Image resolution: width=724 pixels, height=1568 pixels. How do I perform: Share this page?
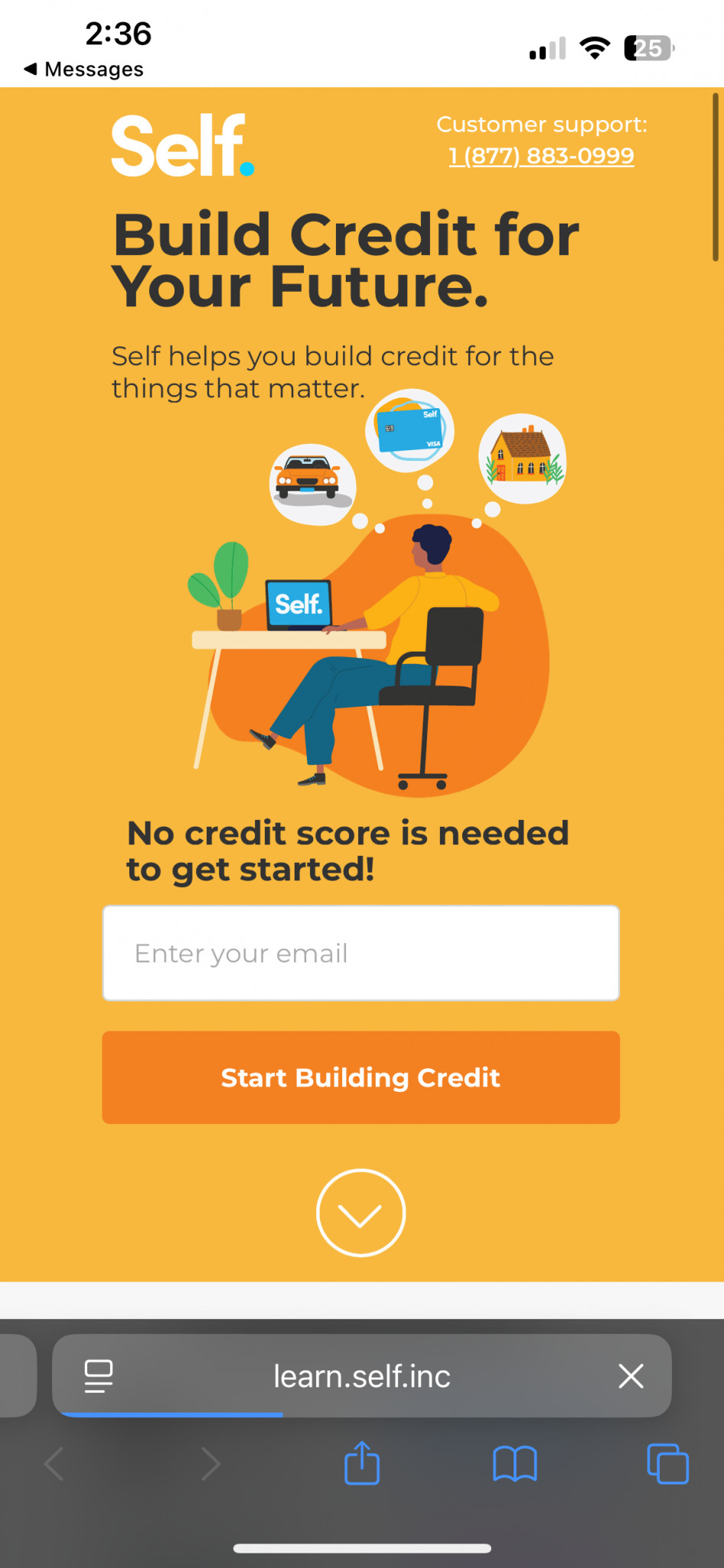click(362, 1463)
